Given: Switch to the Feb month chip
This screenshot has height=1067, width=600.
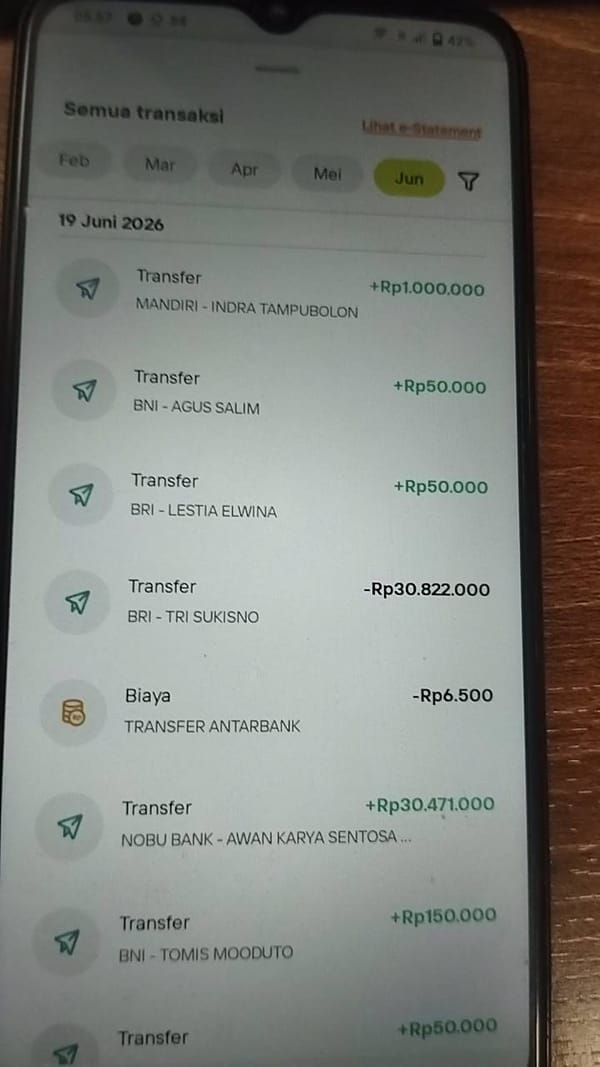Looking at the screenshot, I should pos(73,161).
